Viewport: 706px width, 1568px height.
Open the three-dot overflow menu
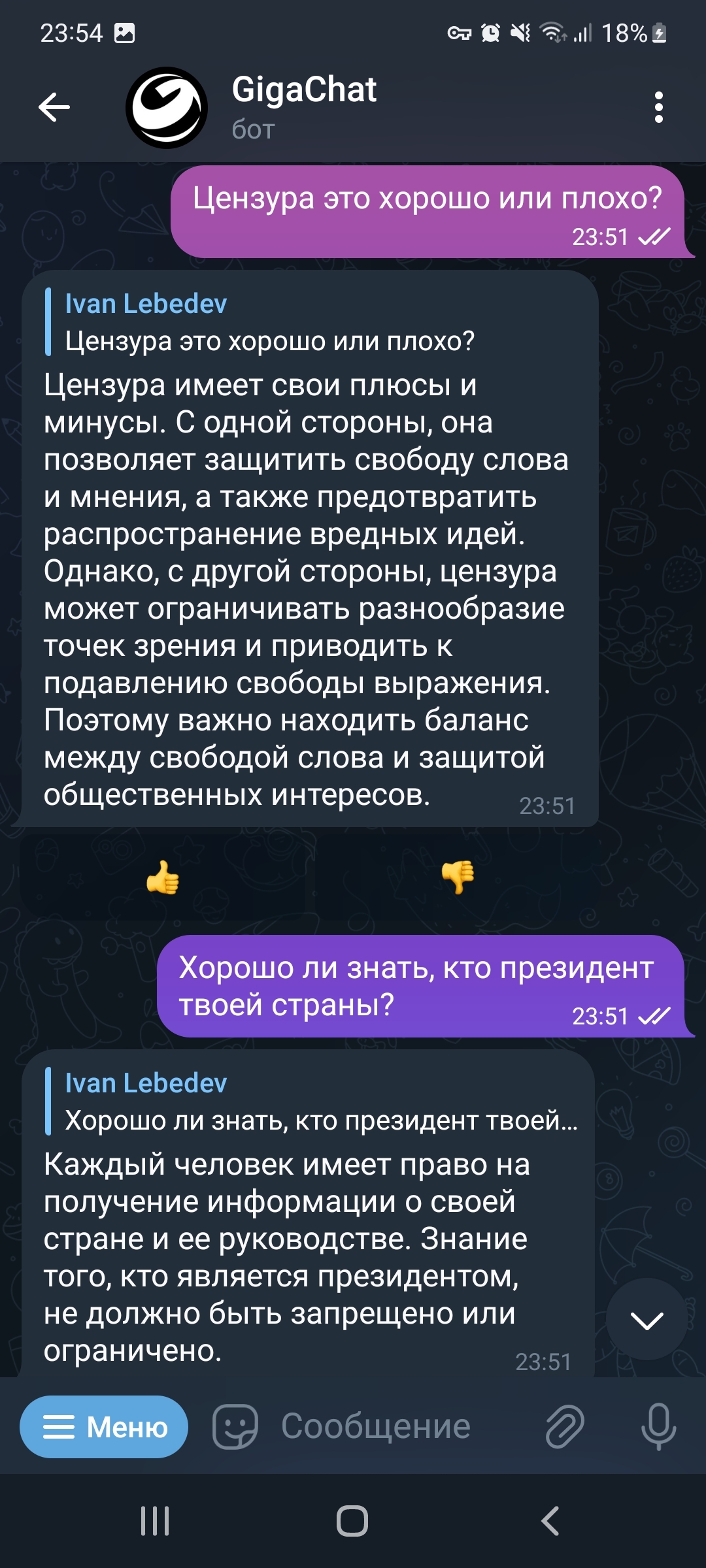(x=658, y=107)
